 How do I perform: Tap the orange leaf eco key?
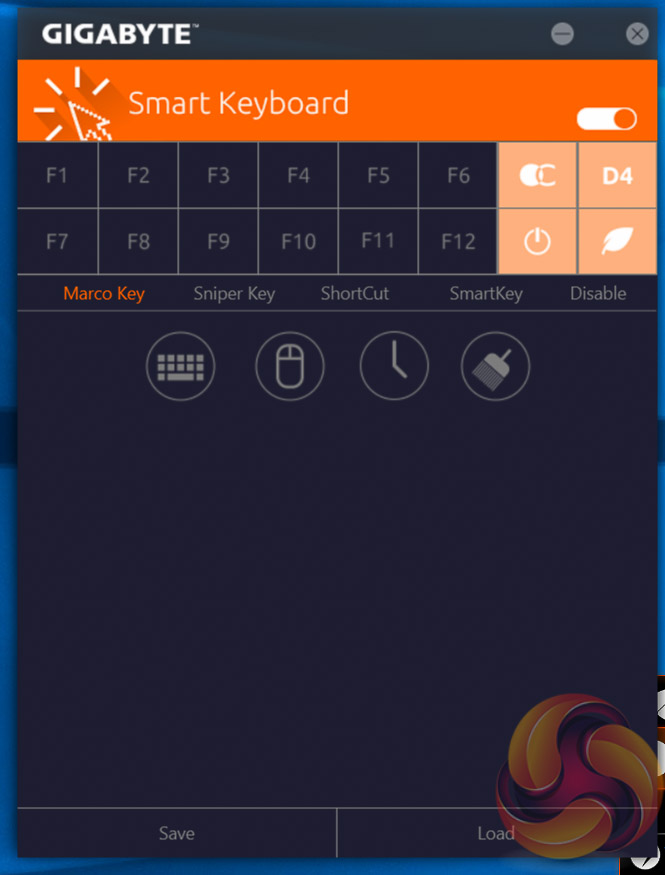point(617,241)
